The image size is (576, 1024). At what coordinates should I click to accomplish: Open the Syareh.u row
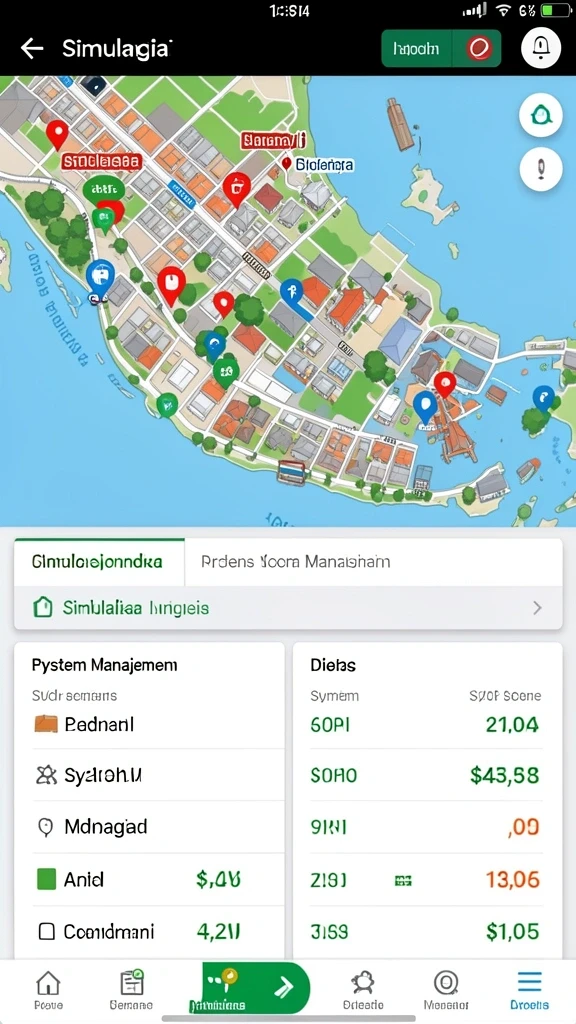click(x=149, y=775)
